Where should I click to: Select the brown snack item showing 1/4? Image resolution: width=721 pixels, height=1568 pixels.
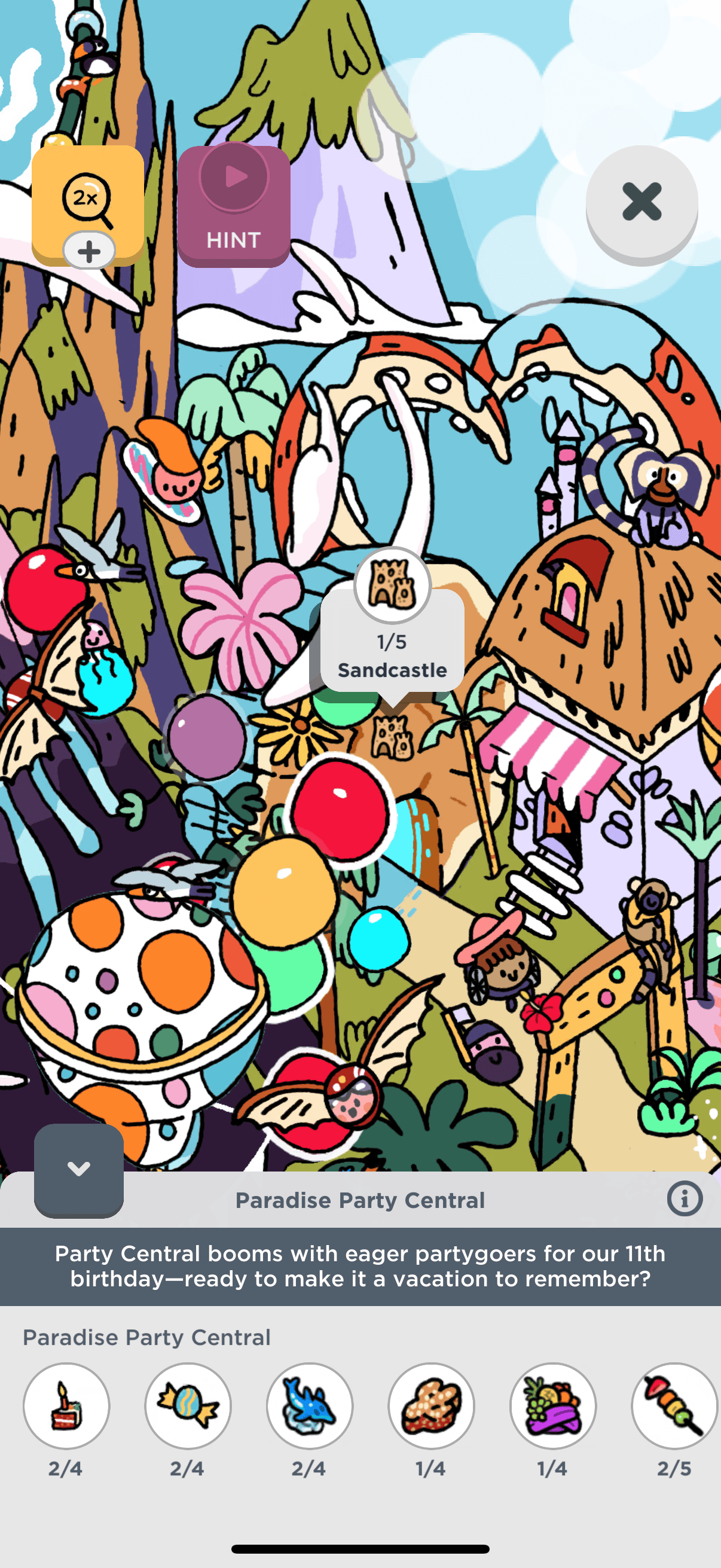coord(432,1406)
